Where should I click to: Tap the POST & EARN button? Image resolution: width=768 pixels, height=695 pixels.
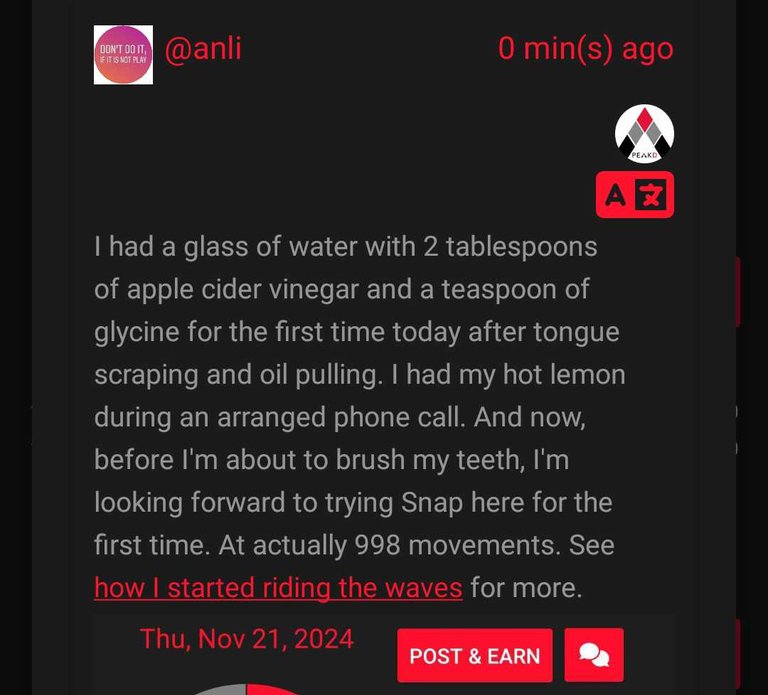pos(475,656)
